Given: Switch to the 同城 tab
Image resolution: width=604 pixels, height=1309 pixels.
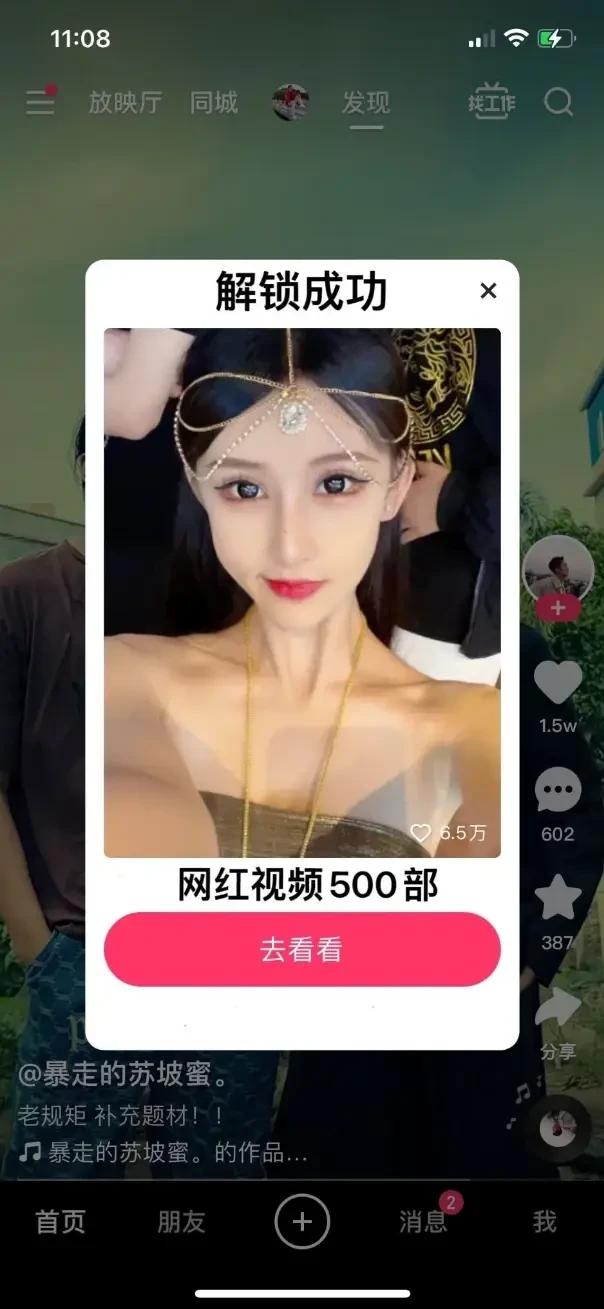Looking at the screenshot, I should click(x=214, y=102).
